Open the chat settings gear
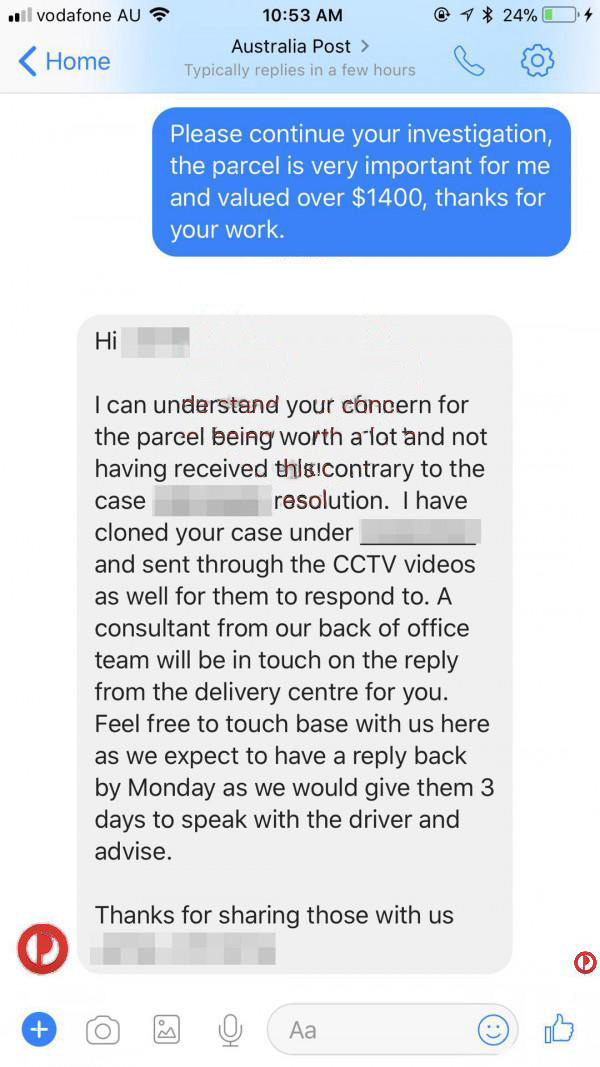 [x=537, y=61]
